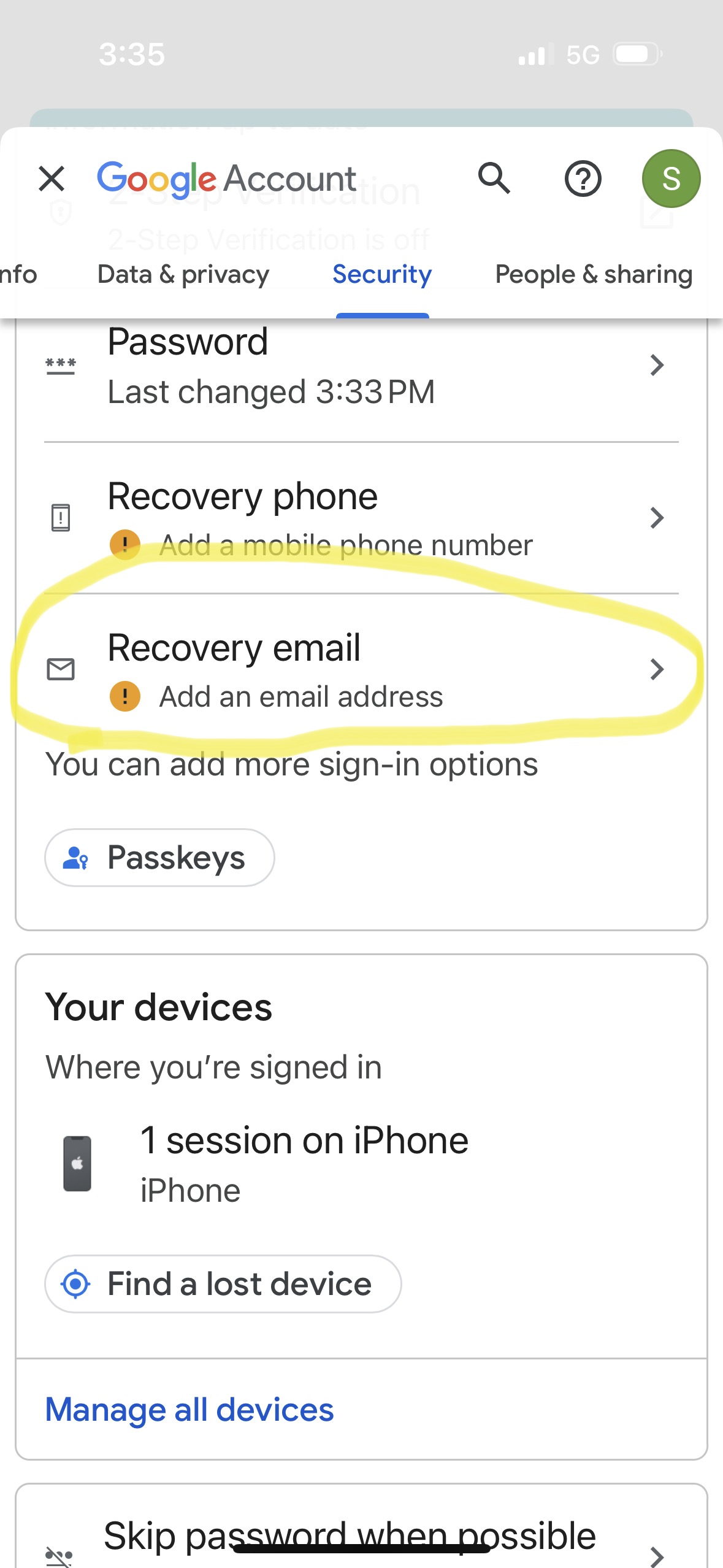723x1568 pixels.
Task: Open the Manage all devices link
Action: [x=189, y=1409]
